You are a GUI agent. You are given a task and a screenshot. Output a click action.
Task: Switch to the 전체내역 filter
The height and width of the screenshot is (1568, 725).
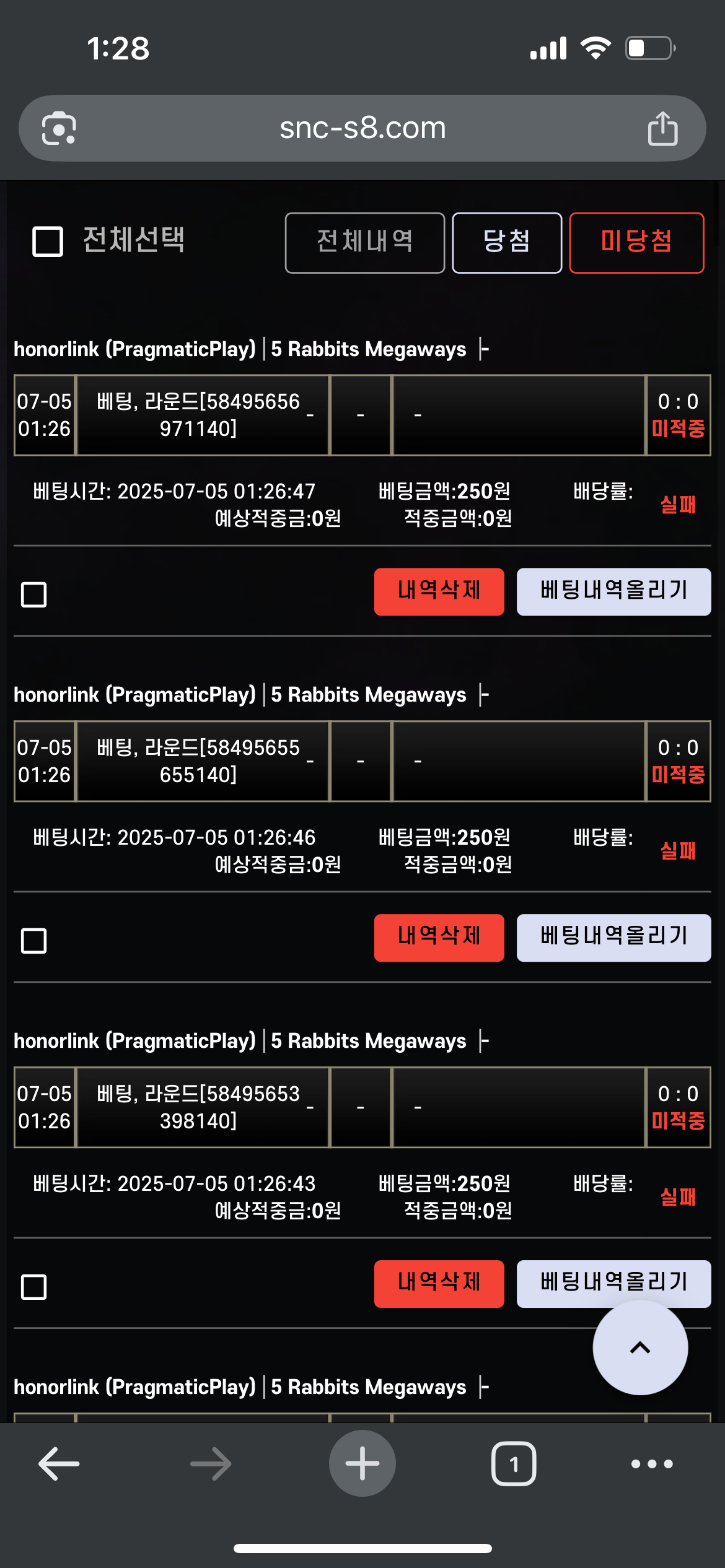364,243
